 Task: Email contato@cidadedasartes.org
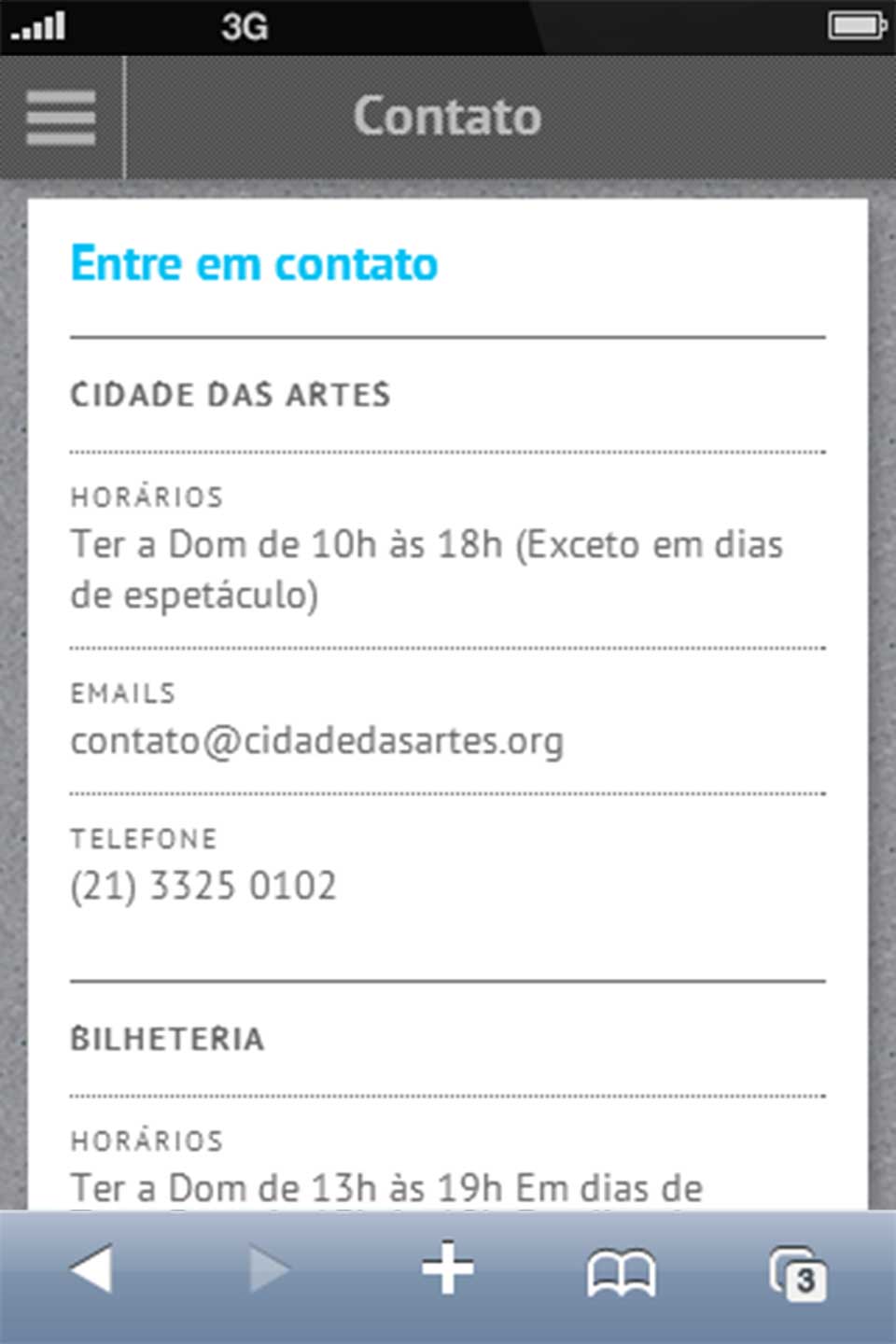coord(317,741)
